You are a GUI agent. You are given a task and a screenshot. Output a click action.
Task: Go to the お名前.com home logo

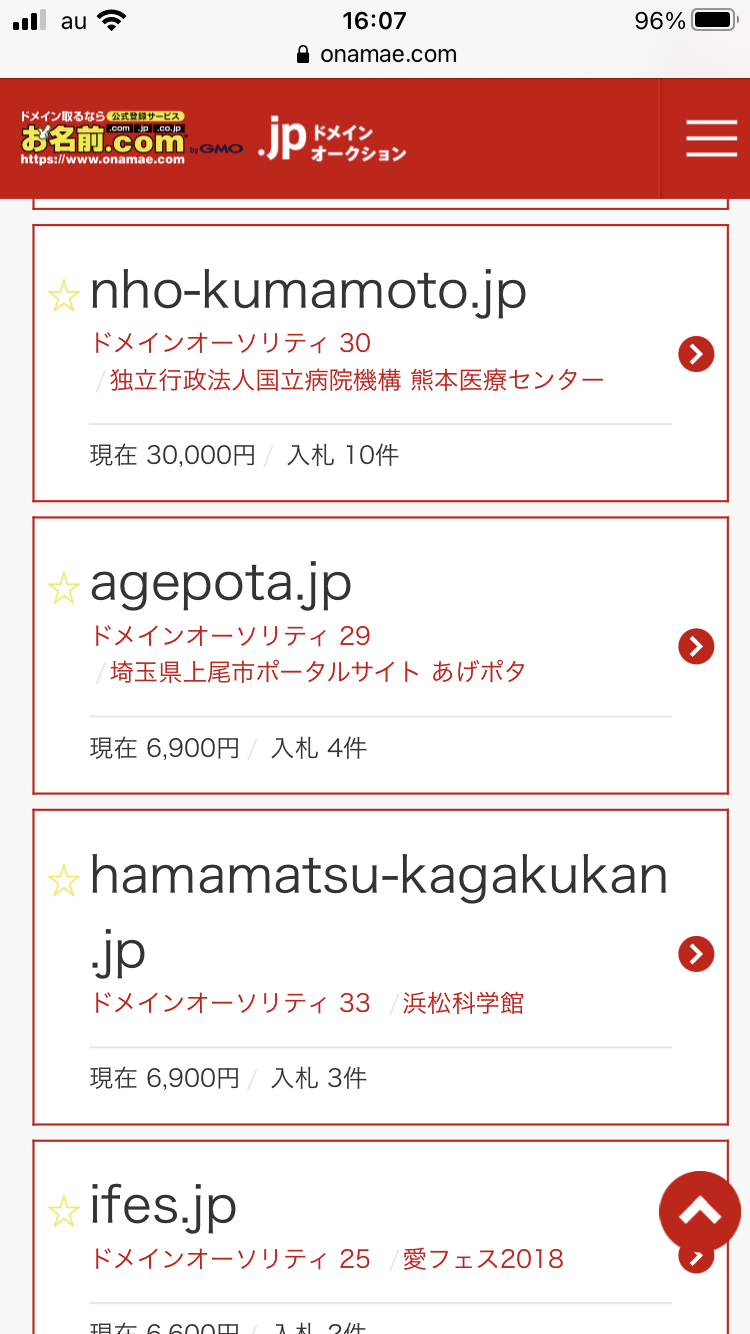[103, 139]
